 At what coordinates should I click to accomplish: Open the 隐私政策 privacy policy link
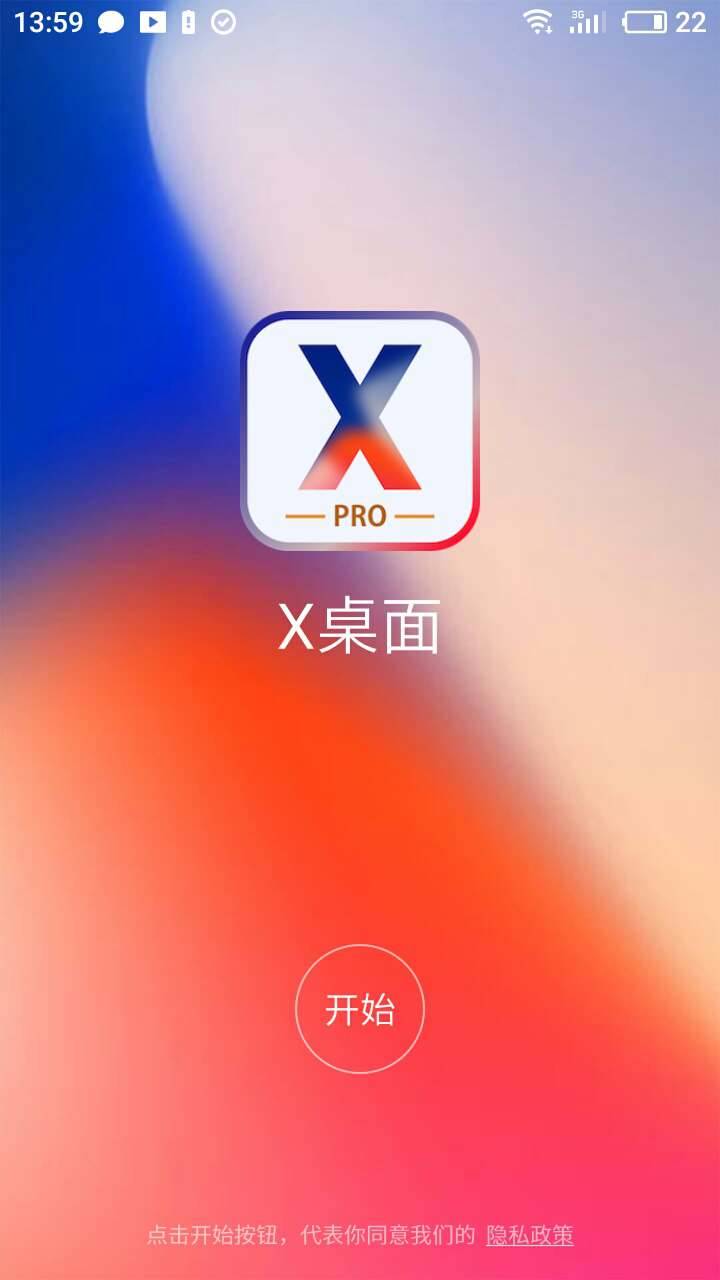coord(530,1235)
